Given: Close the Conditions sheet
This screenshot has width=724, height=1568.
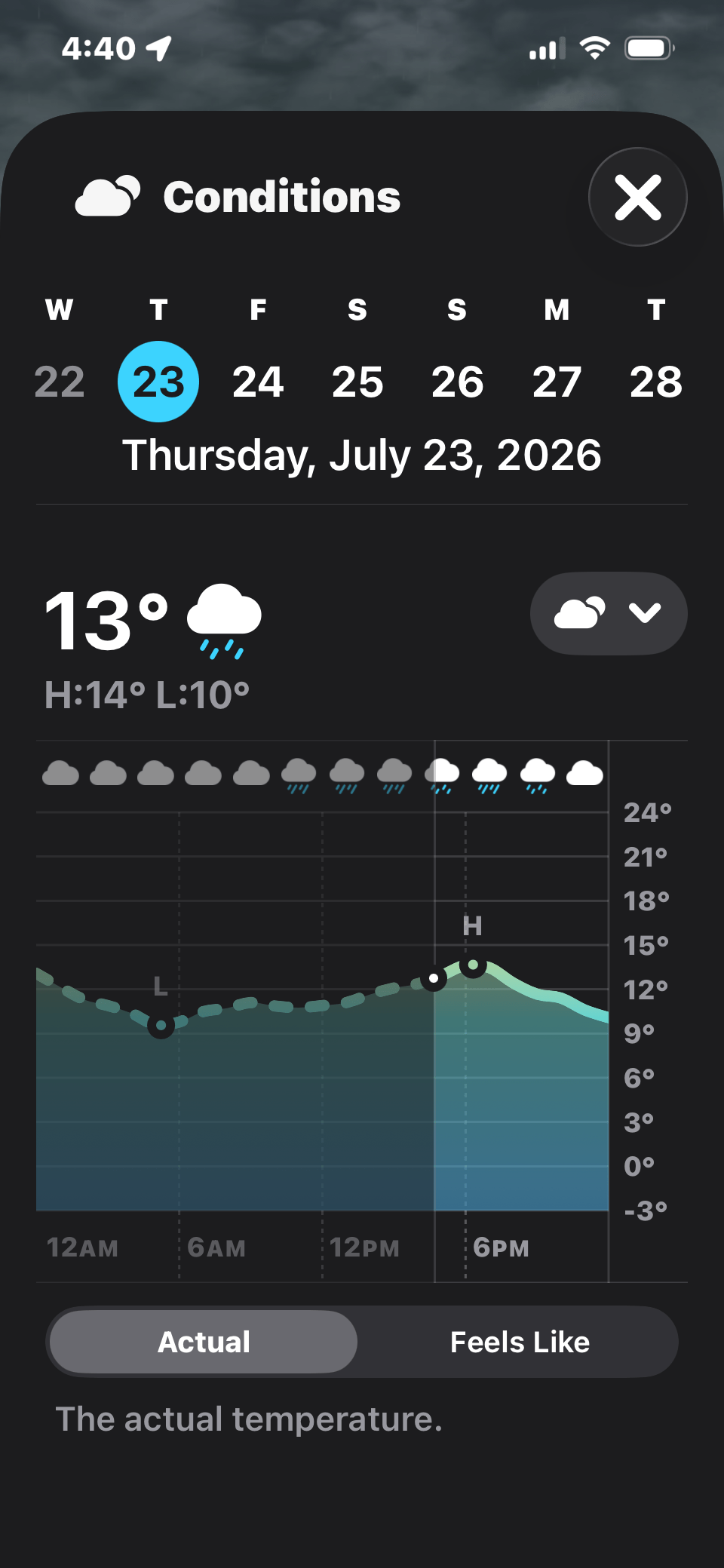Looking at the screenshot, I should click(x=638, y=197).
